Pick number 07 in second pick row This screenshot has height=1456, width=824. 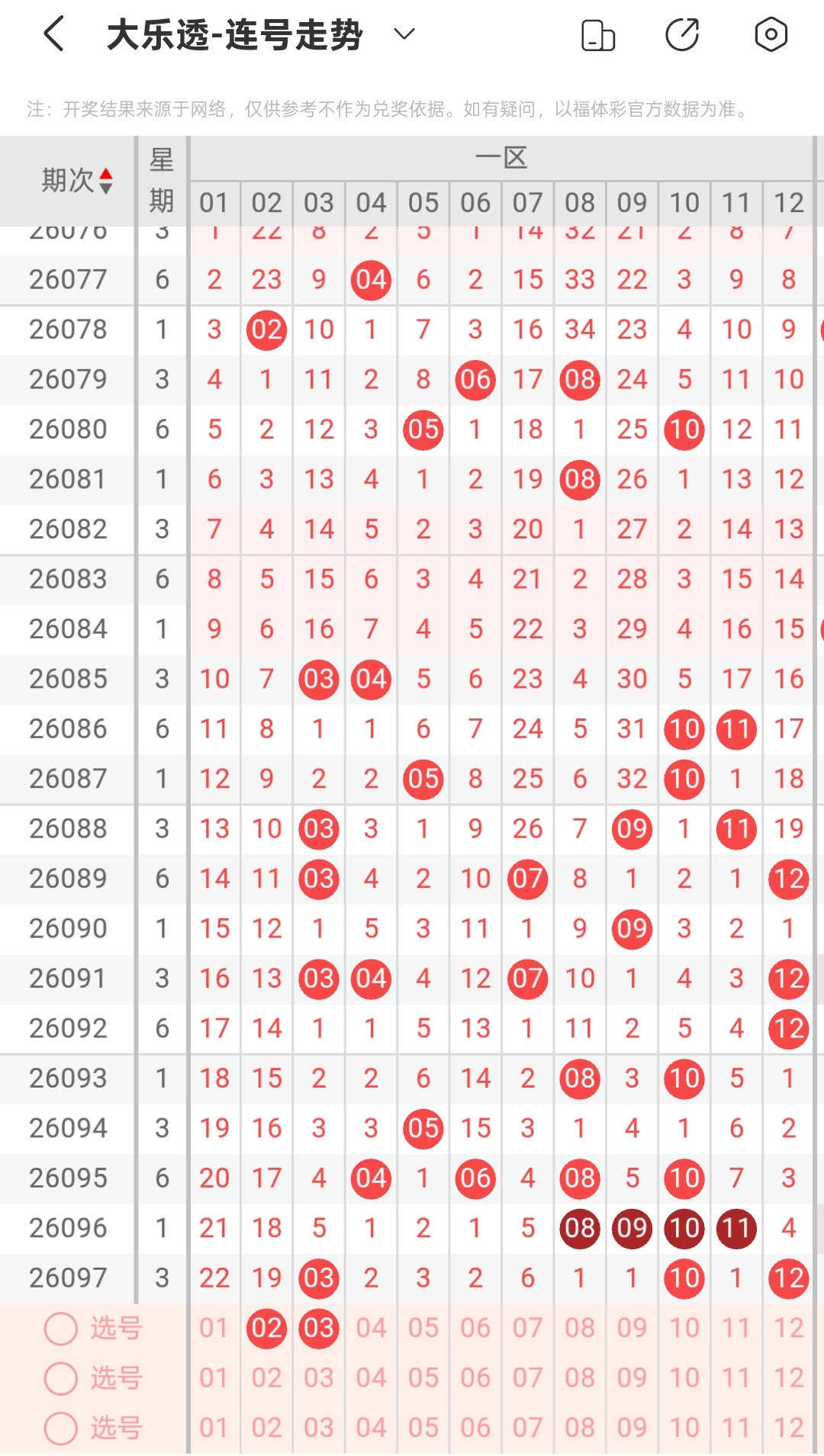click(x=528, y=1378)
